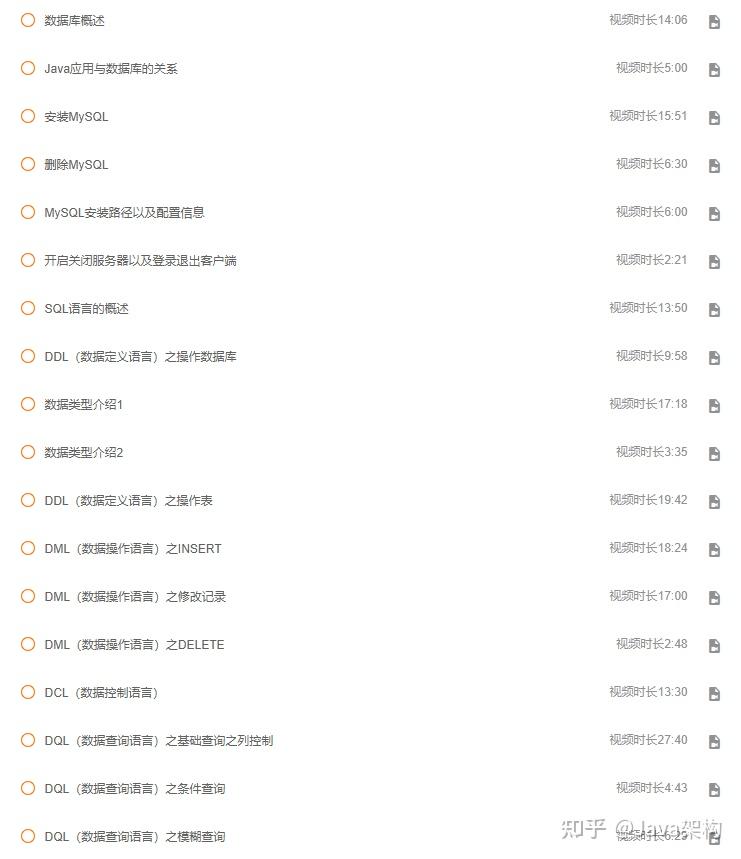Open the lesson DQL之条件查询
The width and height of the screenshot is (741, 859).
(134, 789)
